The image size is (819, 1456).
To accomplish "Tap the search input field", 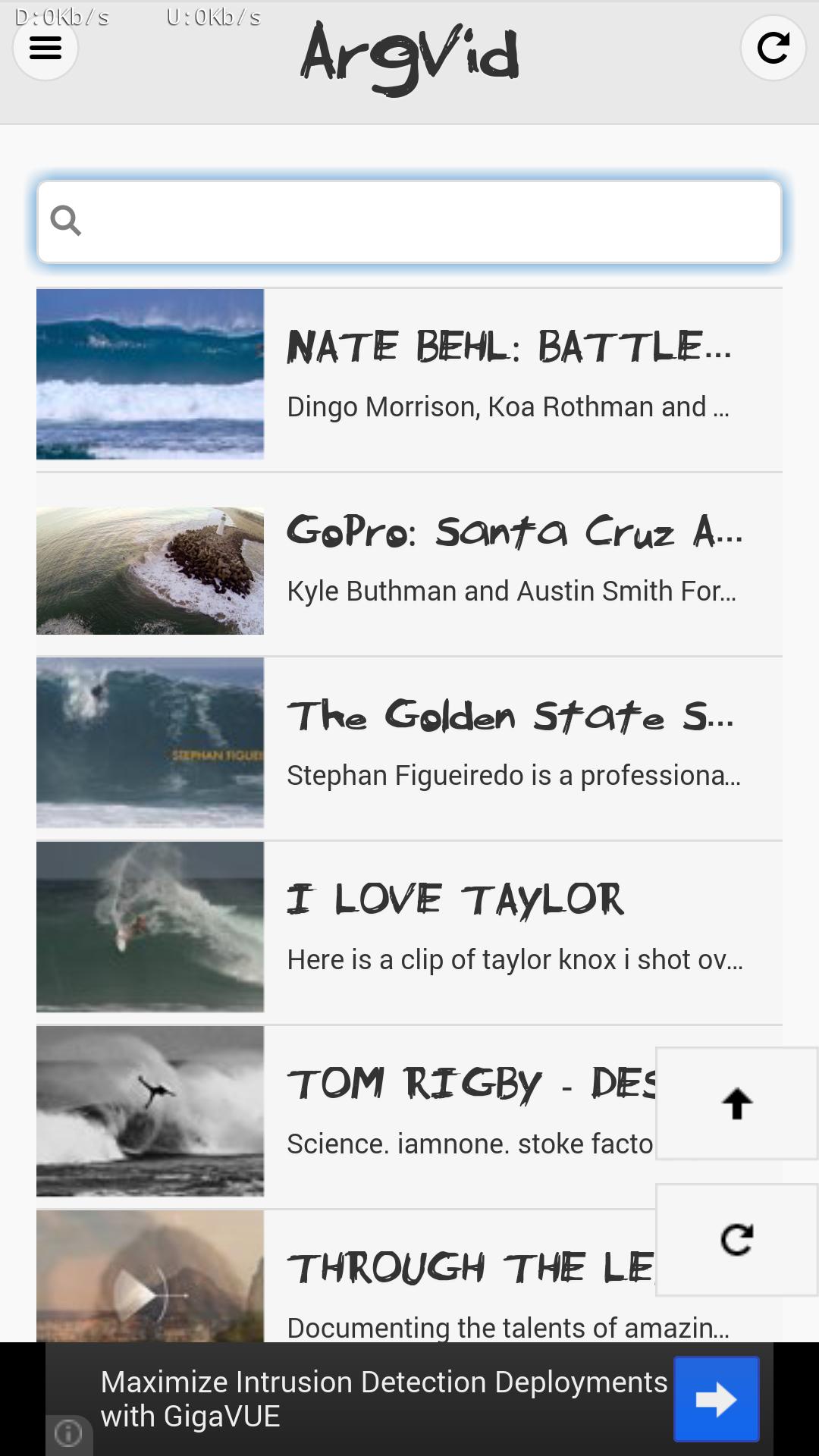I will tap(409, 220).
